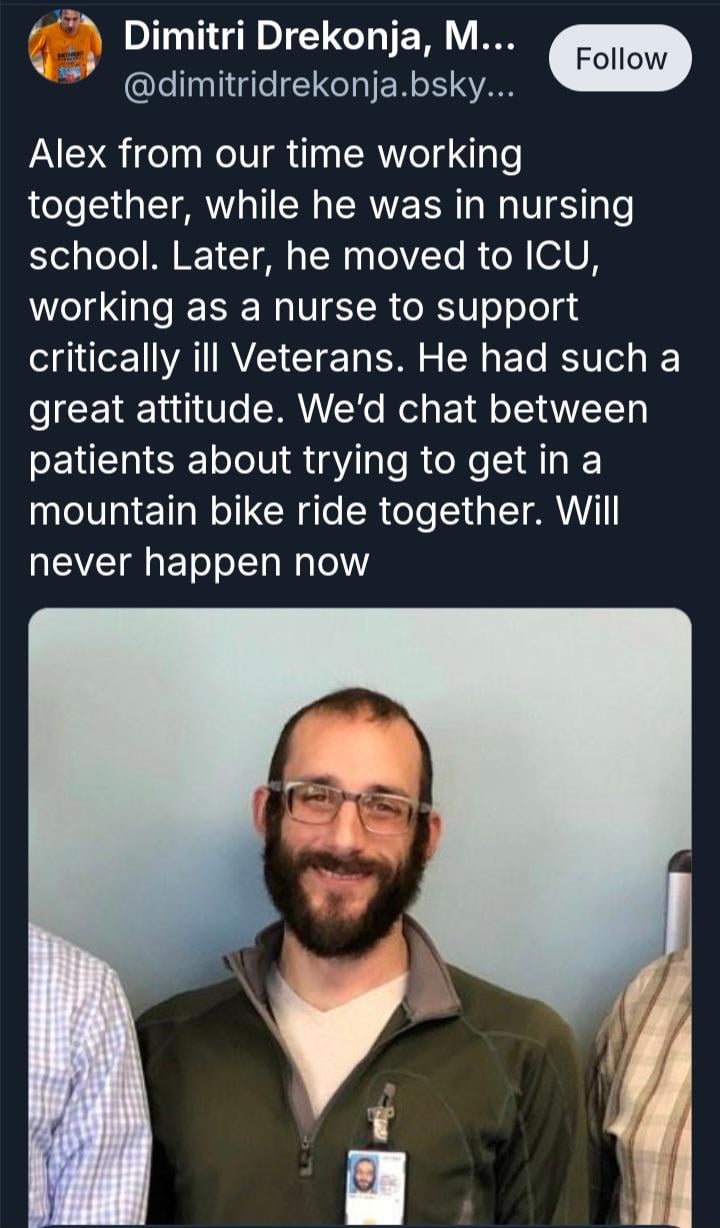Follow Dimitri Drekonja's account

click(x=620, y=58)
